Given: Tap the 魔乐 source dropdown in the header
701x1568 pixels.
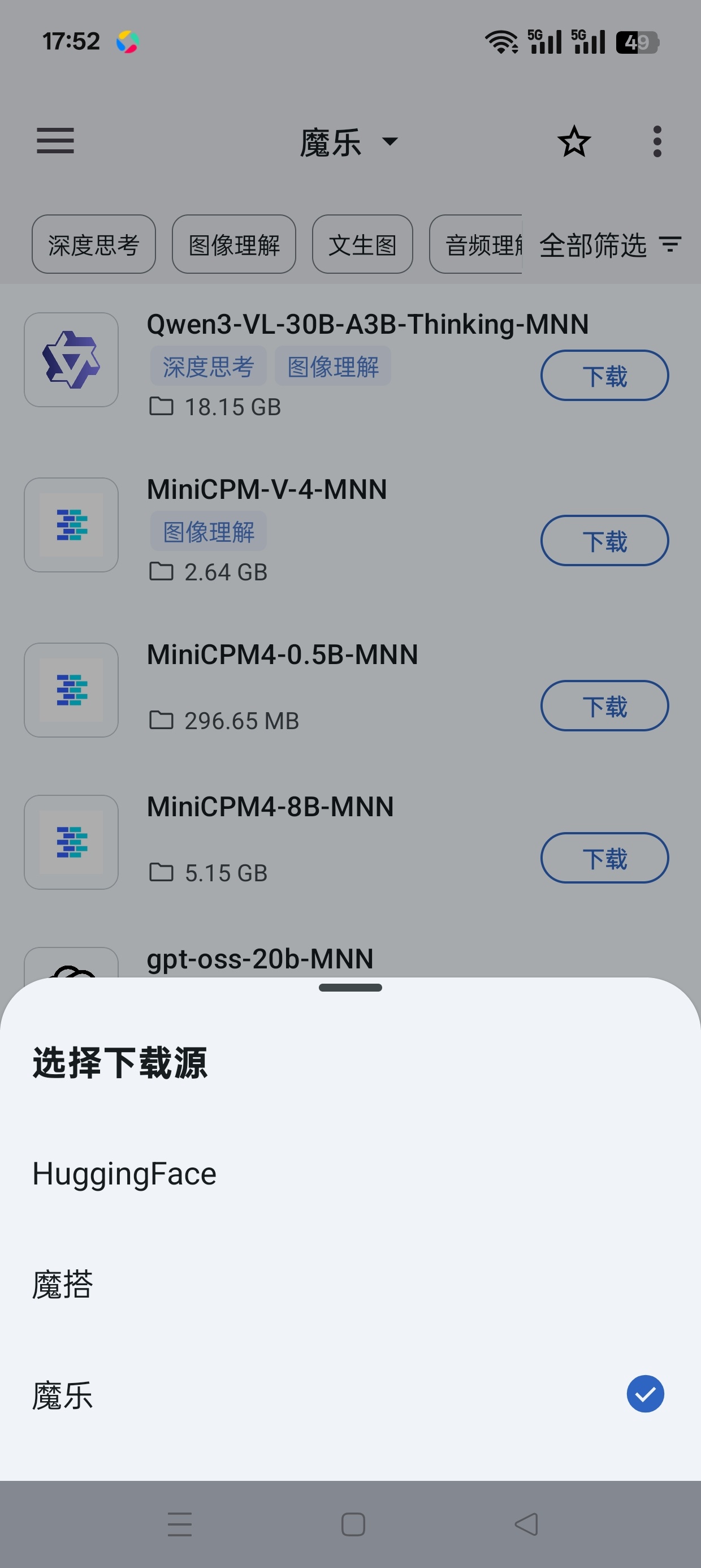Looking at the screenshot, I should point(349,143).
